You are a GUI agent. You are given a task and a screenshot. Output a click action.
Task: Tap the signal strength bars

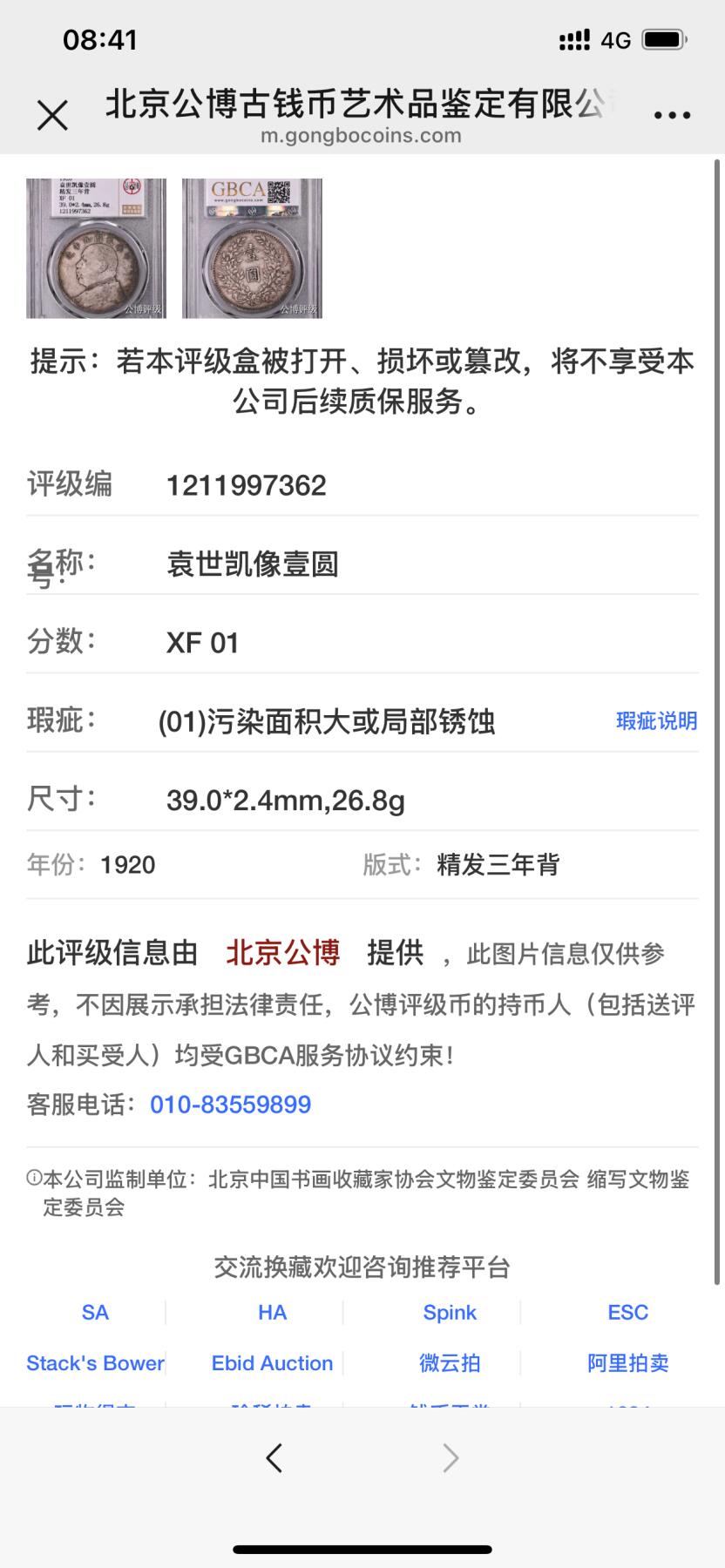[573, 39]
